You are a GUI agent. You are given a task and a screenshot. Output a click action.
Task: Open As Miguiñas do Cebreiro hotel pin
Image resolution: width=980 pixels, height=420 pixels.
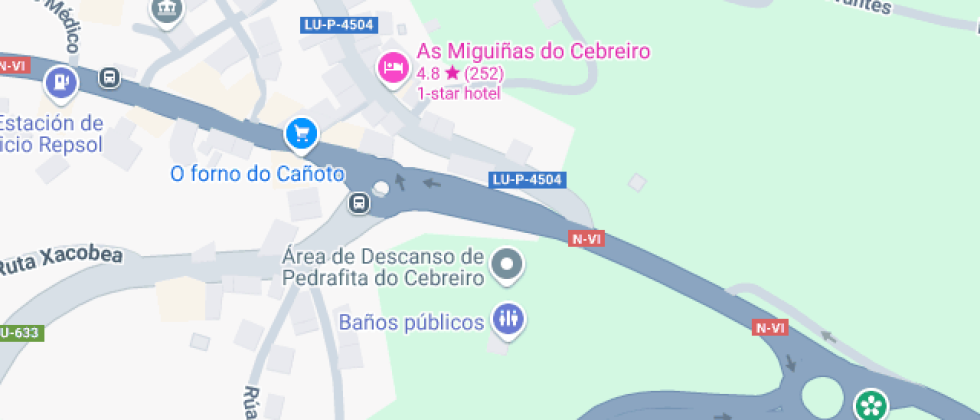point(392,68)
